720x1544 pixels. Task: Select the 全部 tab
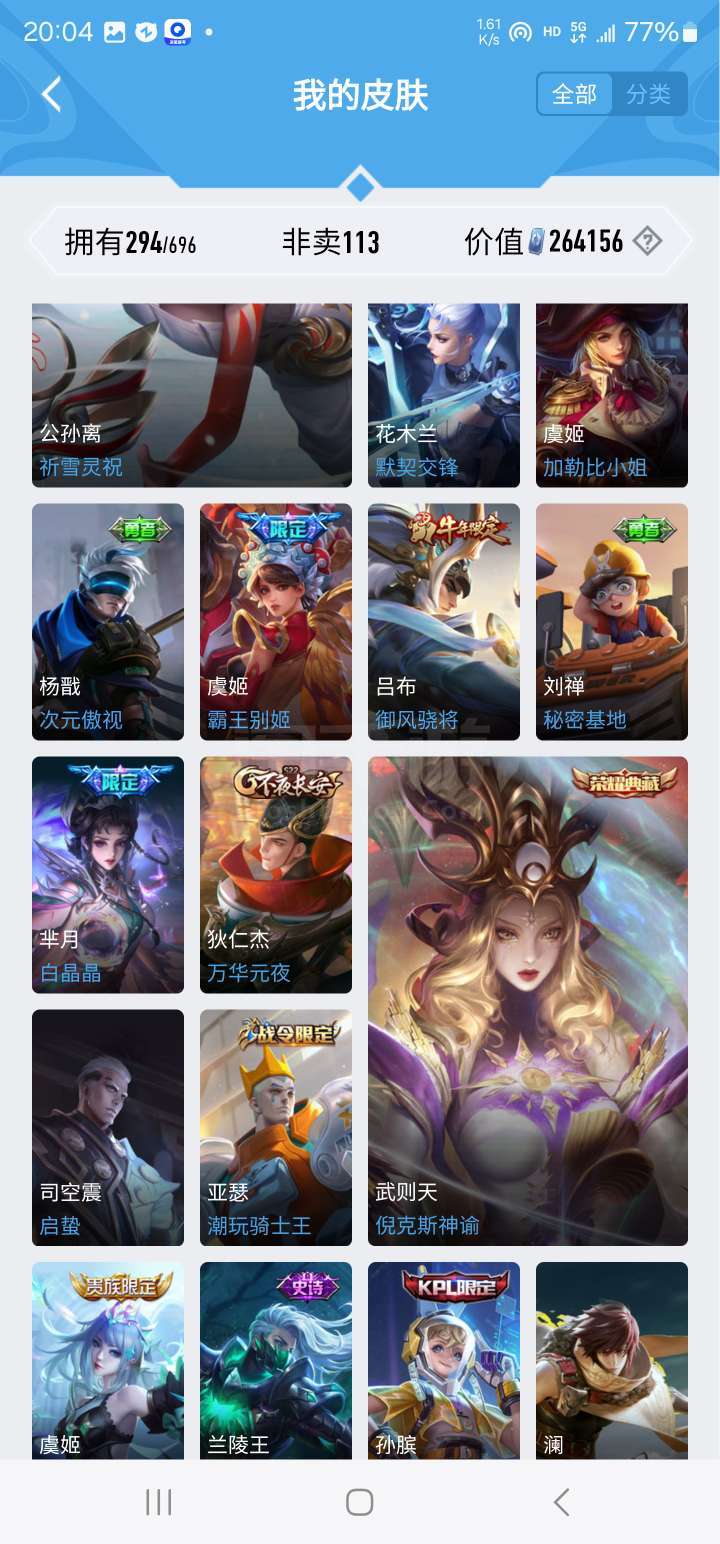pyautogui.click(x=575, y=94)
